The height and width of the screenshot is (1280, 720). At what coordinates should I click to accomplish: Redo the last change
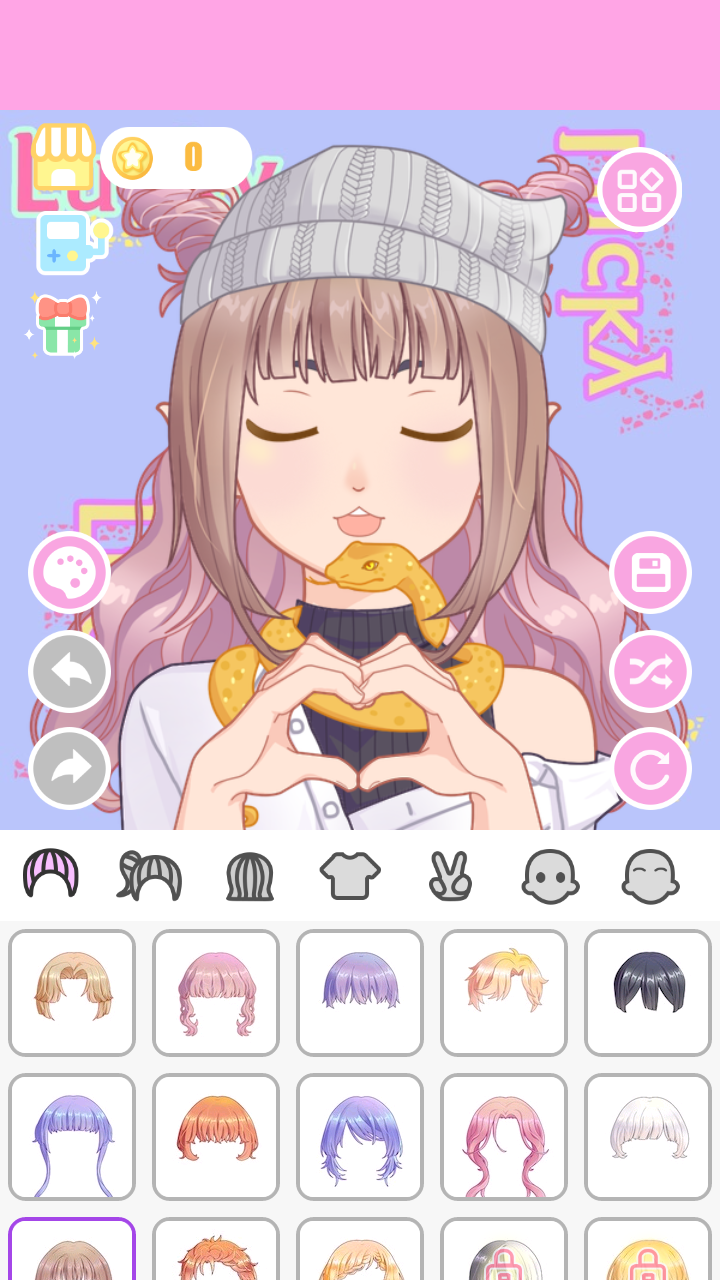click(69, 768)
